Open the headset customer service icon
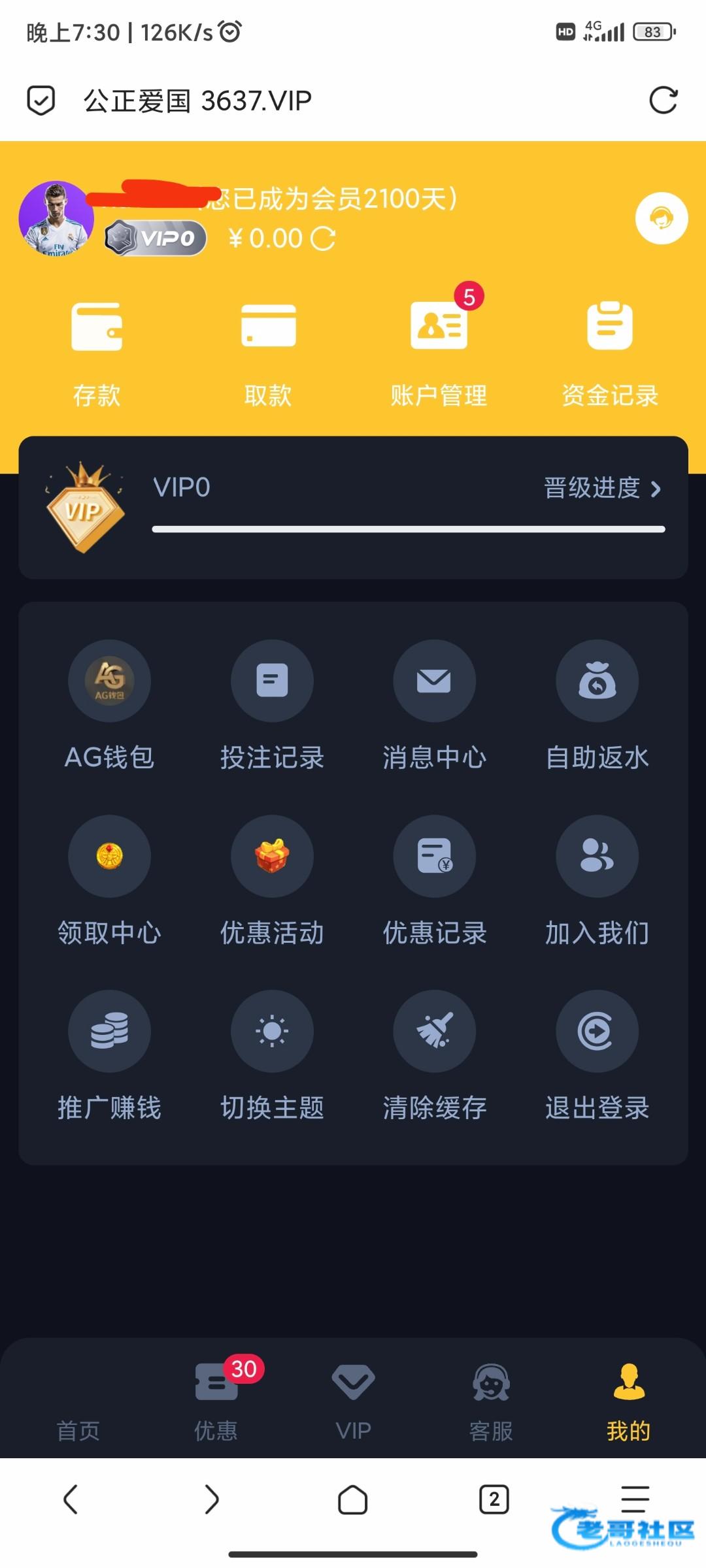706x1568 pixels. [661, 218]
